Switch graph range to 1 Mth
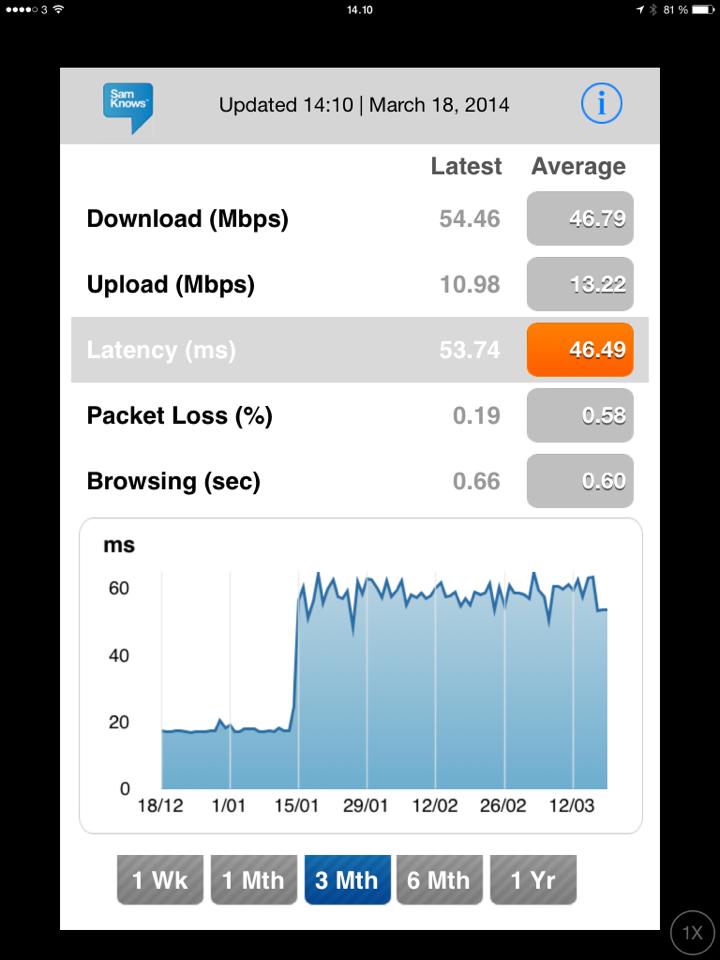The image size is (720, 960). click(254, 880)
